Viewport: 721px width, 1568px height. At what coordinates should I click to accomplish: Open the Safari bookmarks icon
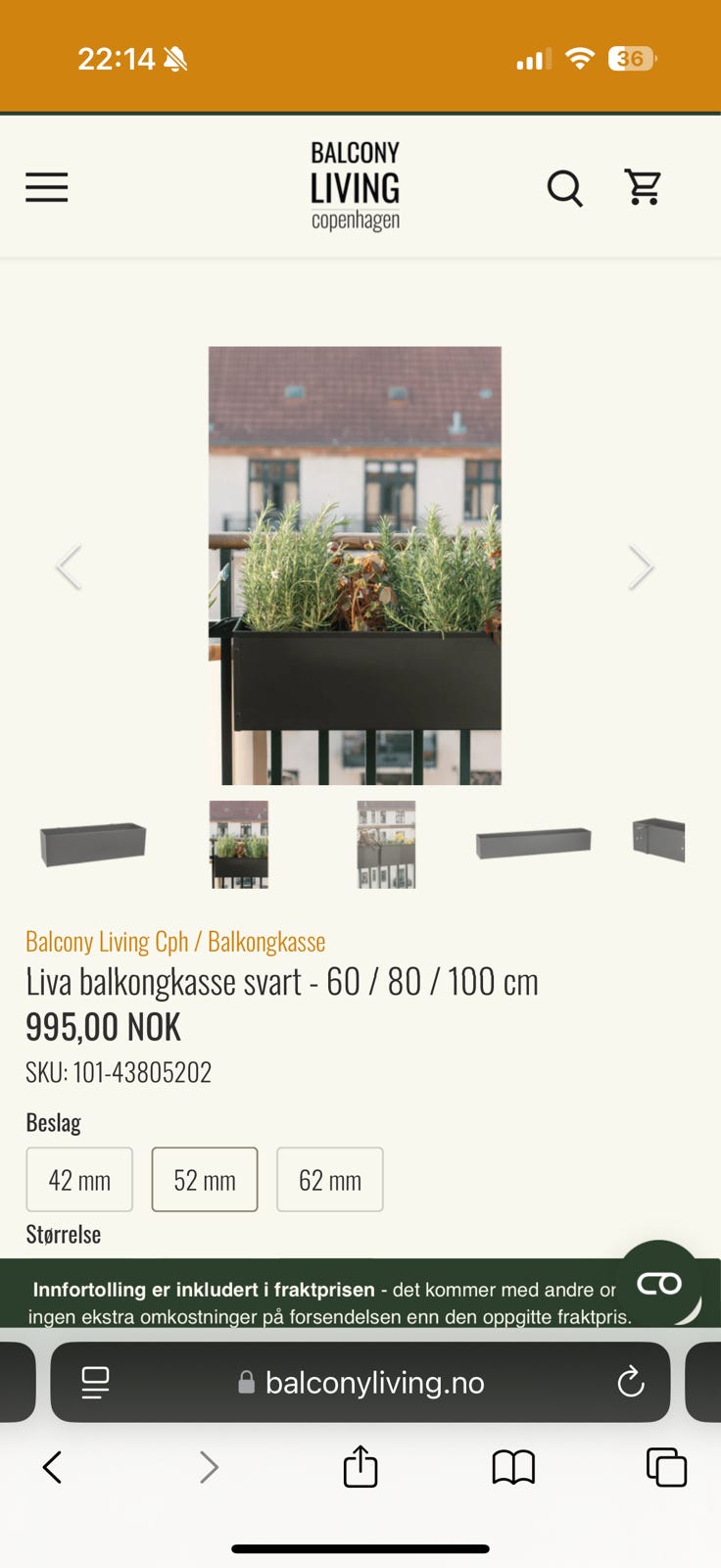coord(512,1467)
